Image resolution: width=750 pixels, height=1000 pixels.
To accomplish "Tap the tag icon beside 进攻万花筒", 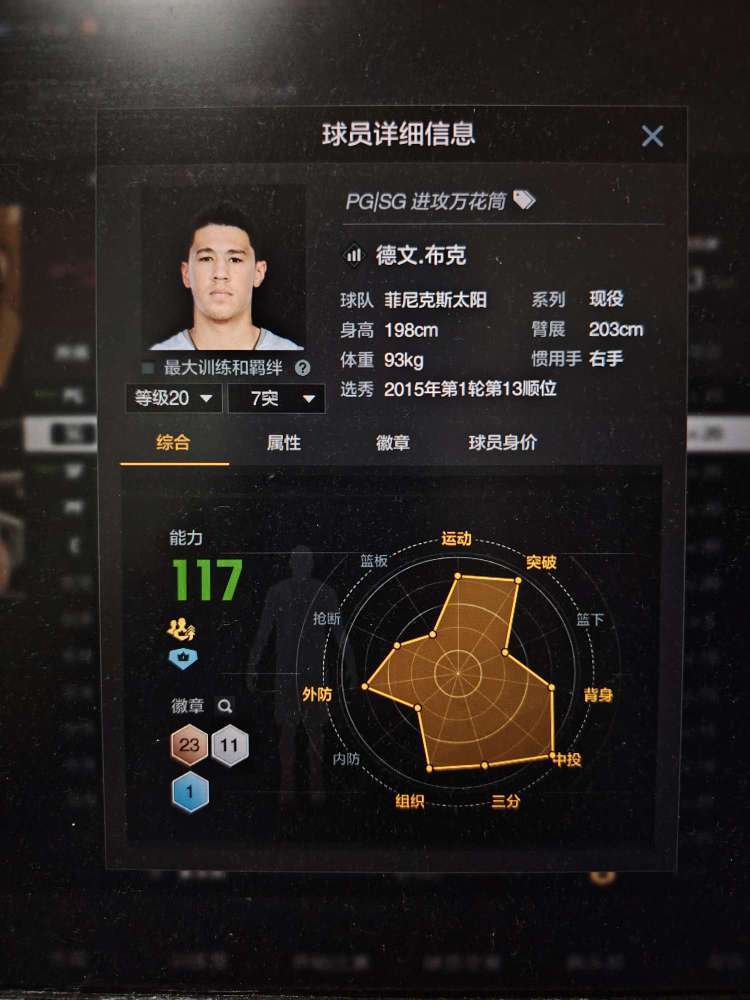I will [x=523, y=201].
